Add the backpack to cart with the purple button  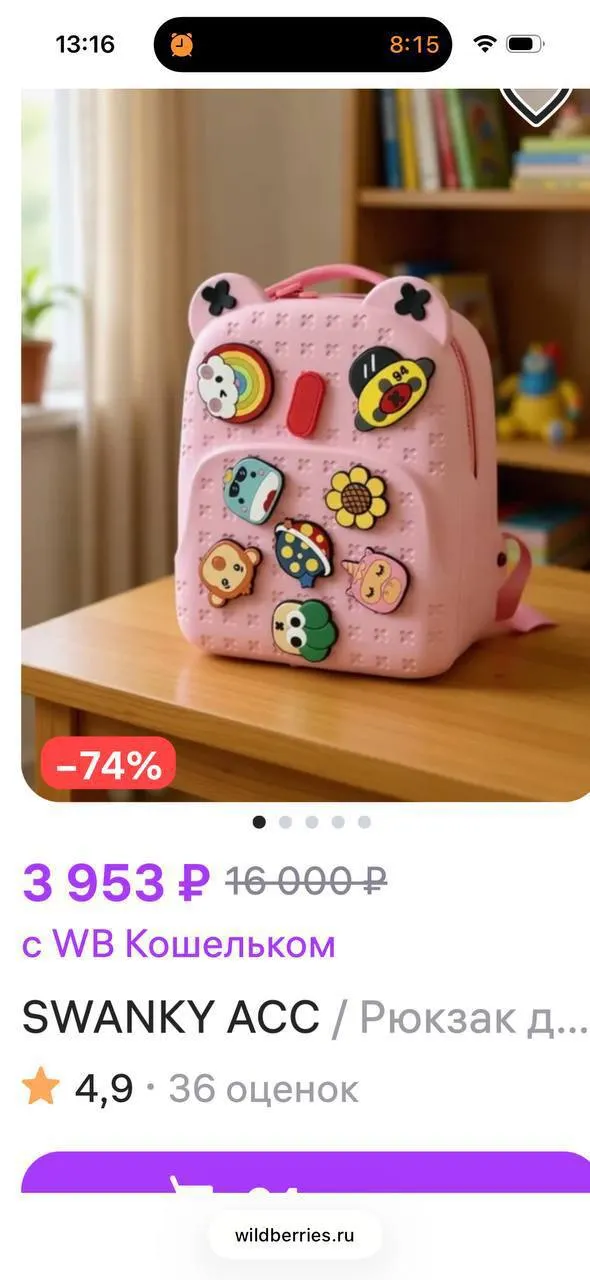305,1172
